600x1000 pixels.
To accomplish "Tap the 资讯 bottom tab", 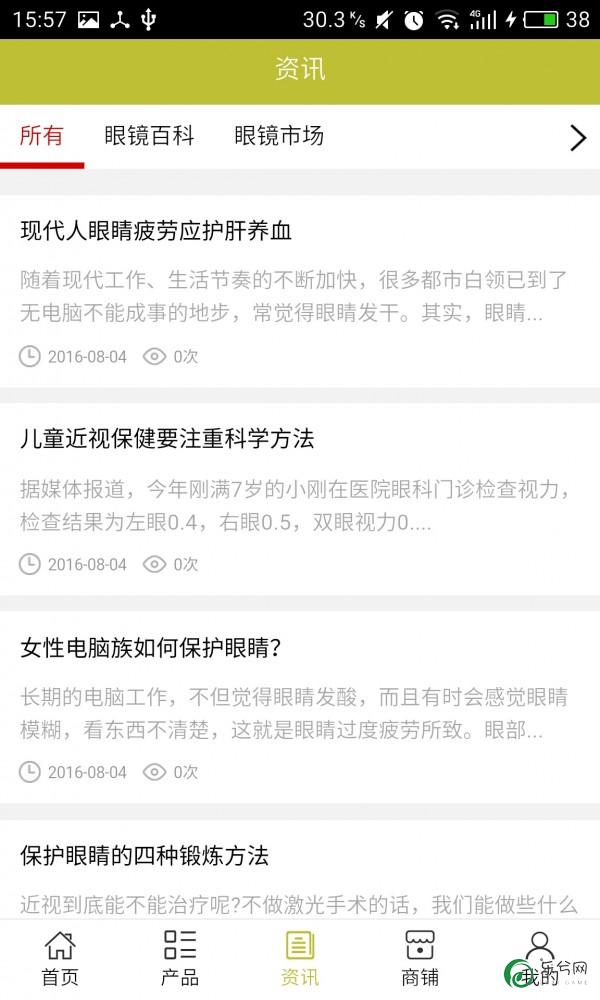I will pyautogui.click(x=300, y=959).
